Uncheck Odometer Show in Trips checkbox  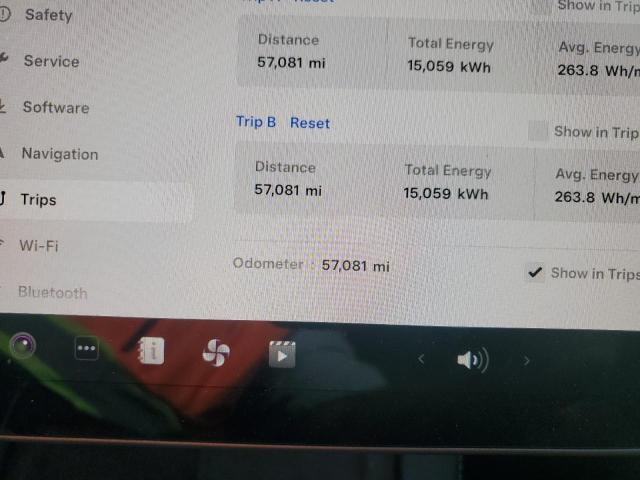(x=536, y=273)
